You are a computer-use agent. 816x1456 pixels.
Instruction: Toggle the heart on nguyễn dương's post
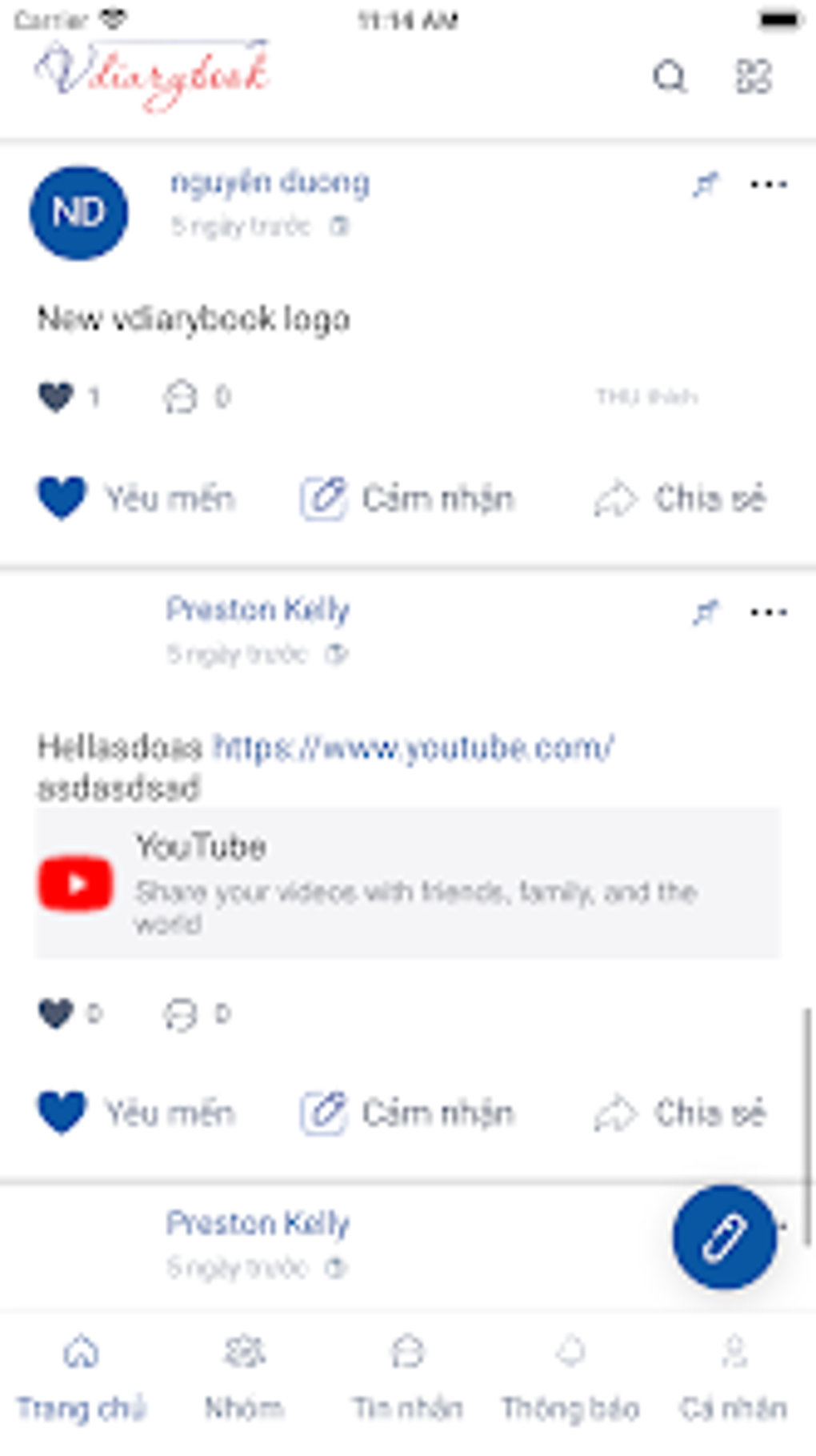pyautogui.click(x=58, y=395)
